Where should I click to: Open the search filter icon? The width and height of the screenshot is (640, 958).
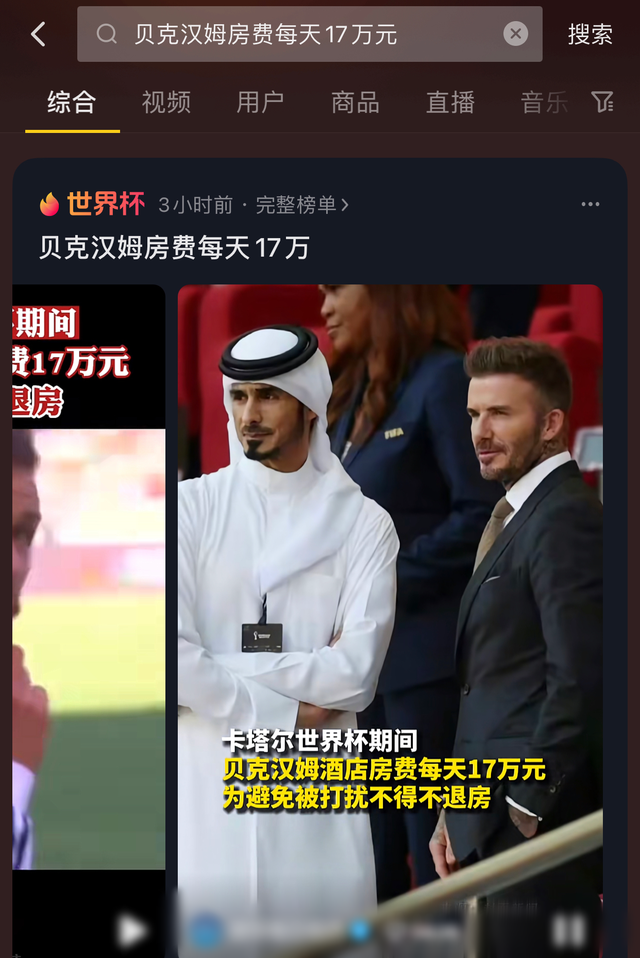tap(602, 102)
